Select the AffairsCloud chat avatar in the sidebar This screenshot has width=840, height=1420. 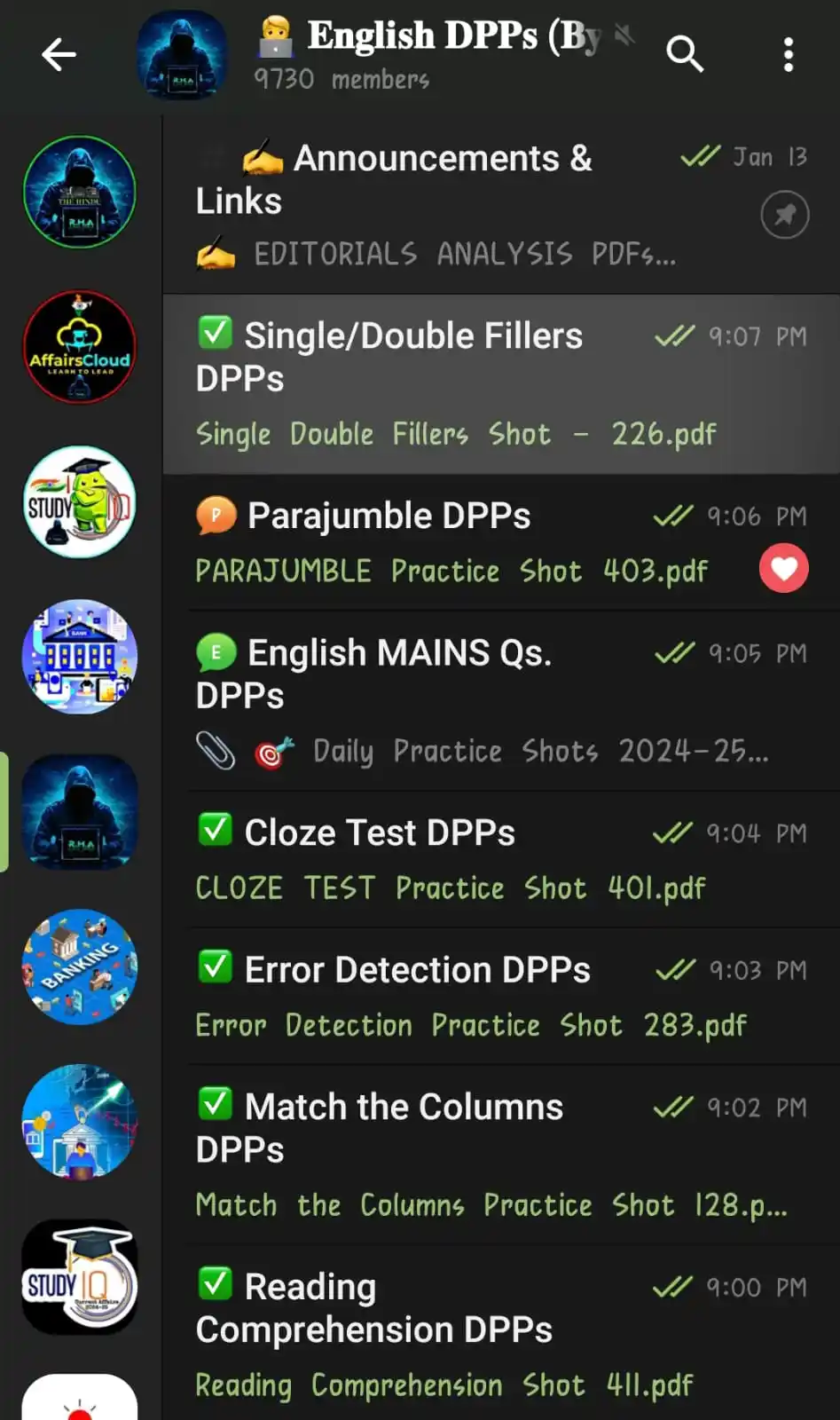(79, 347)
